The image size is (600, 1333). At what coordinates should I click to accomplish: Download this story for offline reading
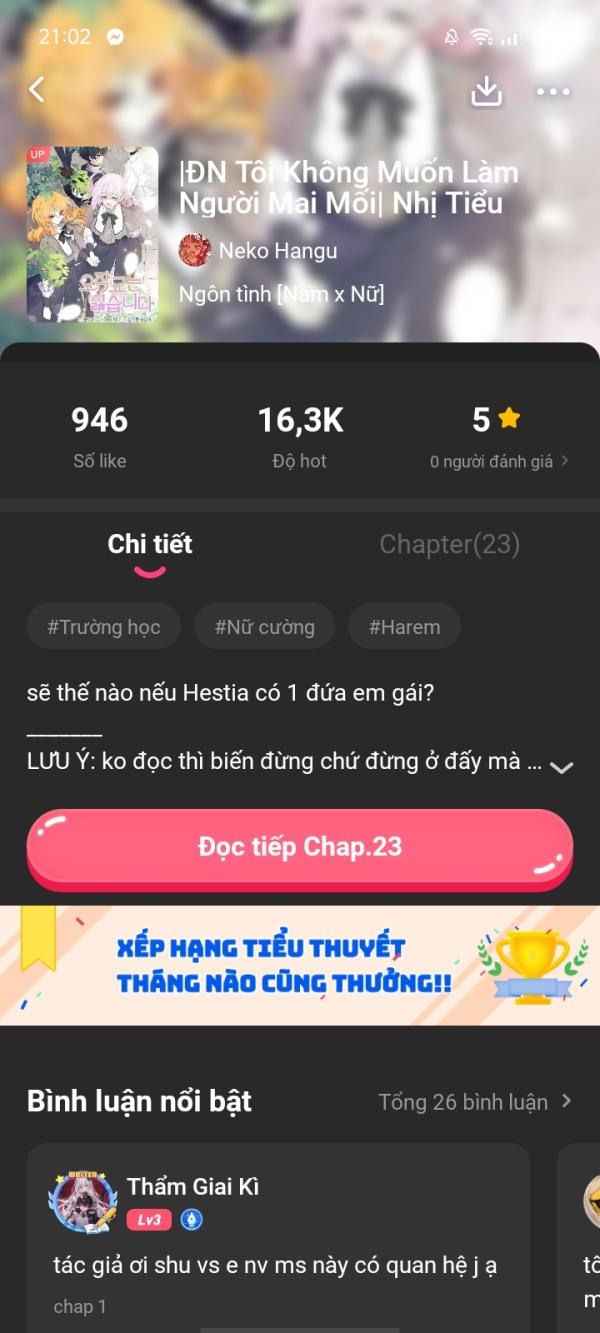(486, 91)
